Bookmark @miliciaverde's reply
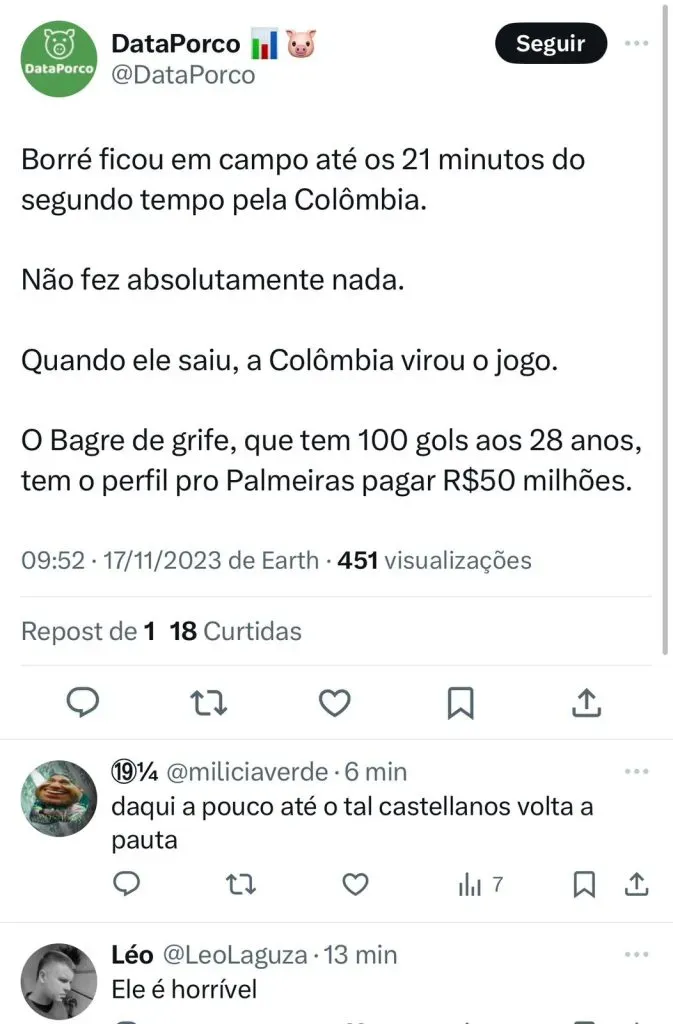Viewport: 673px width, 1024px height. [x=585, y=884]
